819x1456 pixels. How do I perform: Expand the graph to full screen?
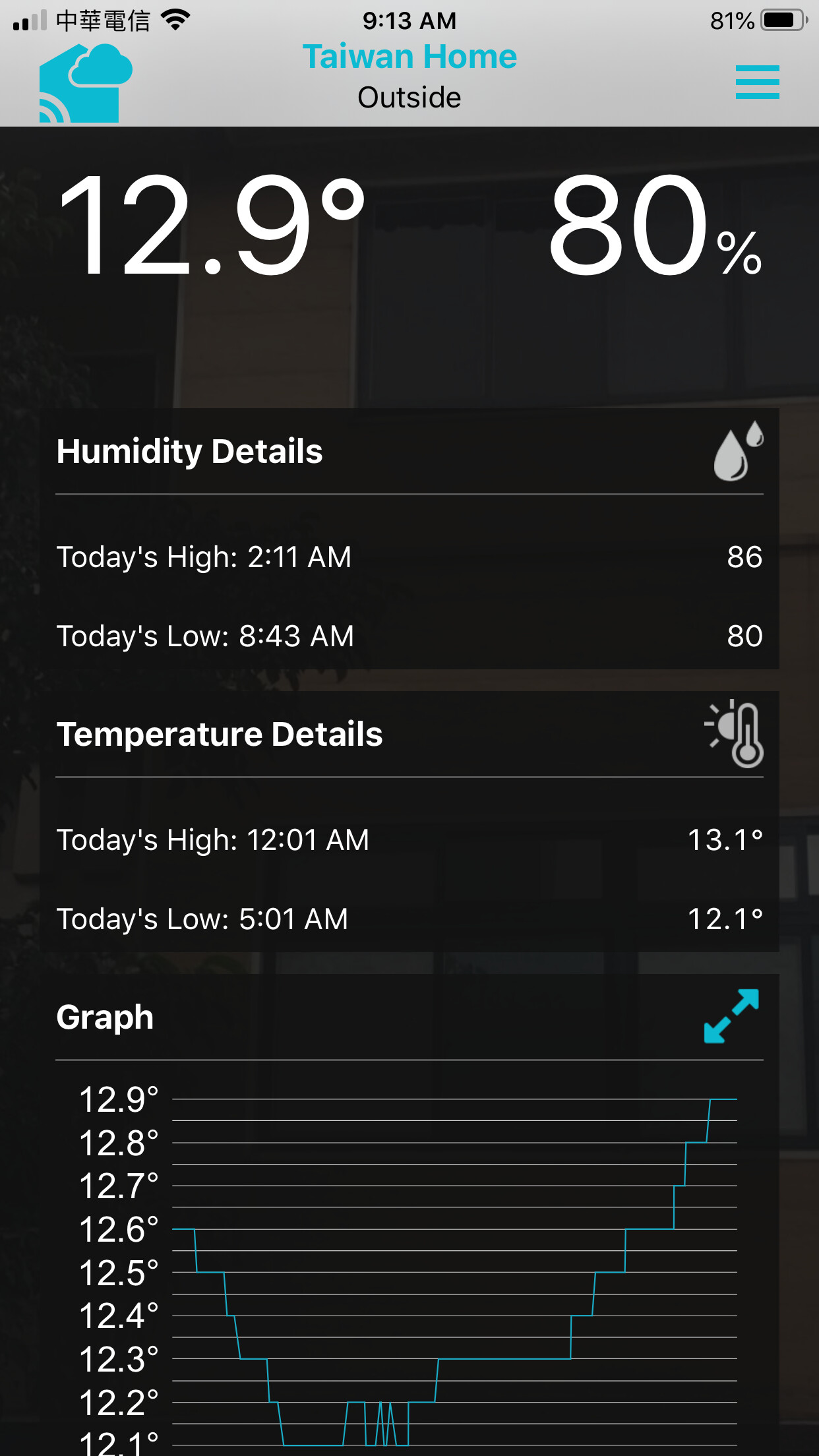click(731, 1016)
